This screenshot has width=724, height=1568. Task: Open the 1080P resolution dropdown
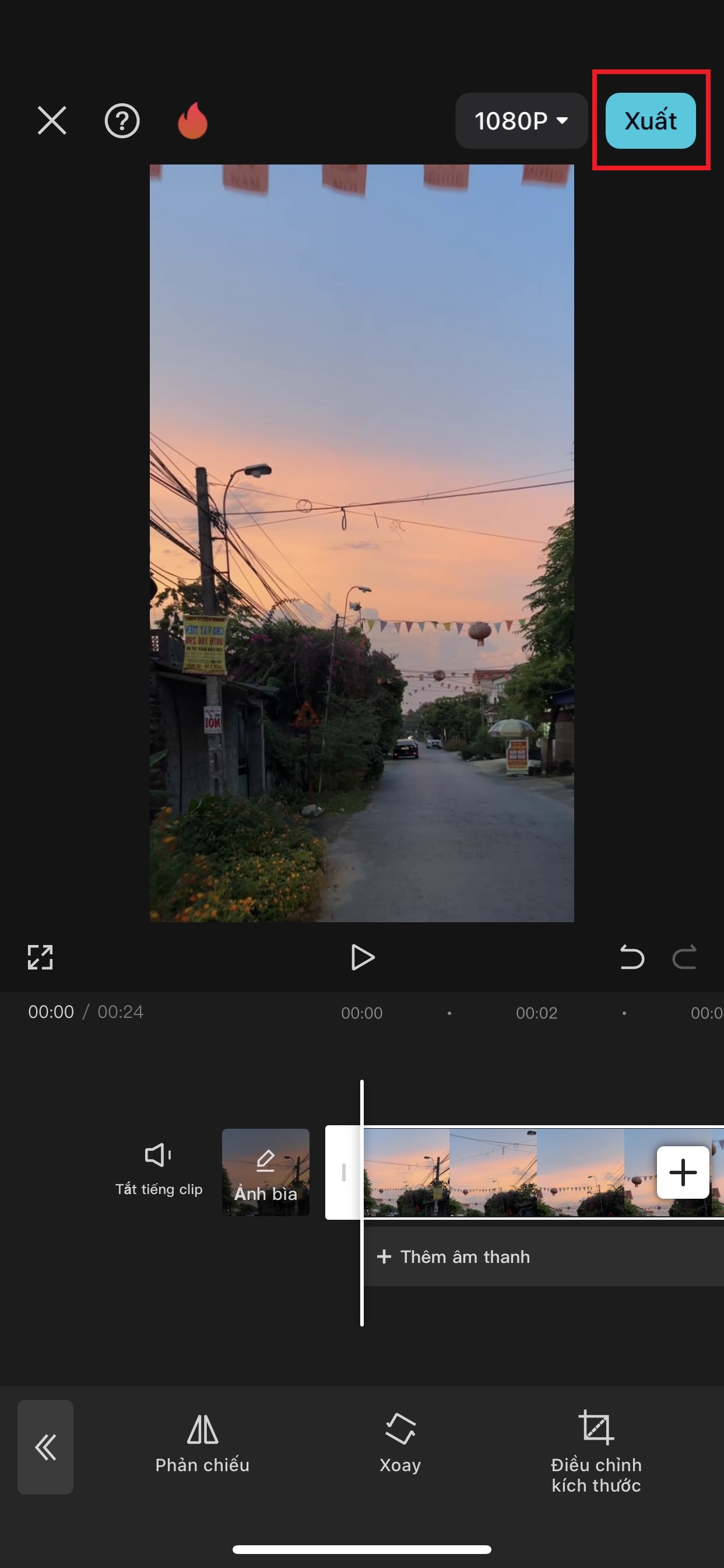(x=521, y=121)
